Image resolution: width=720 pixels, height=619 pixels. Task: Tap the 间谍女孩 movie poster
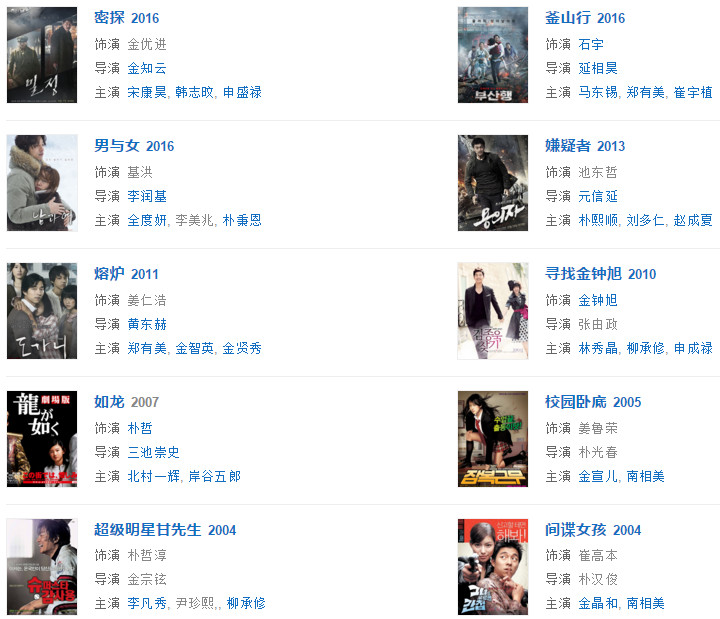tap(492, 566)
